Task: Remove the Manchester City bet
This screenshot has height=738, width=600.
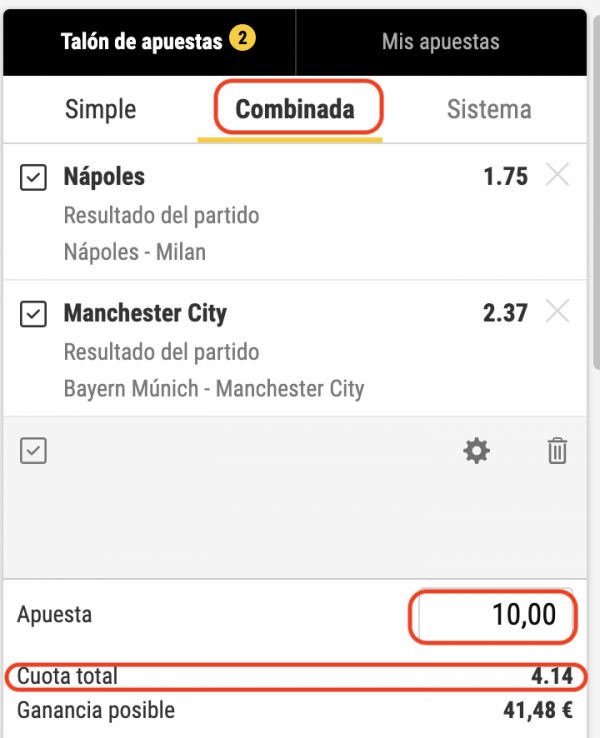Action: pyautogui.click(x=558, y=312)
